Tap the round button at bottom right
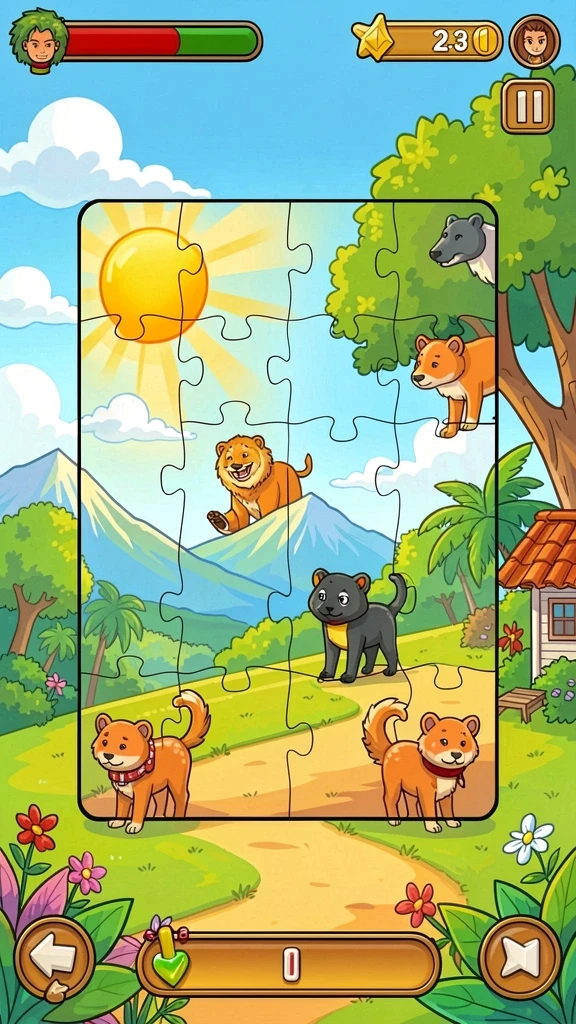This screenshot has height=1024, width=576. click(520, 957)
